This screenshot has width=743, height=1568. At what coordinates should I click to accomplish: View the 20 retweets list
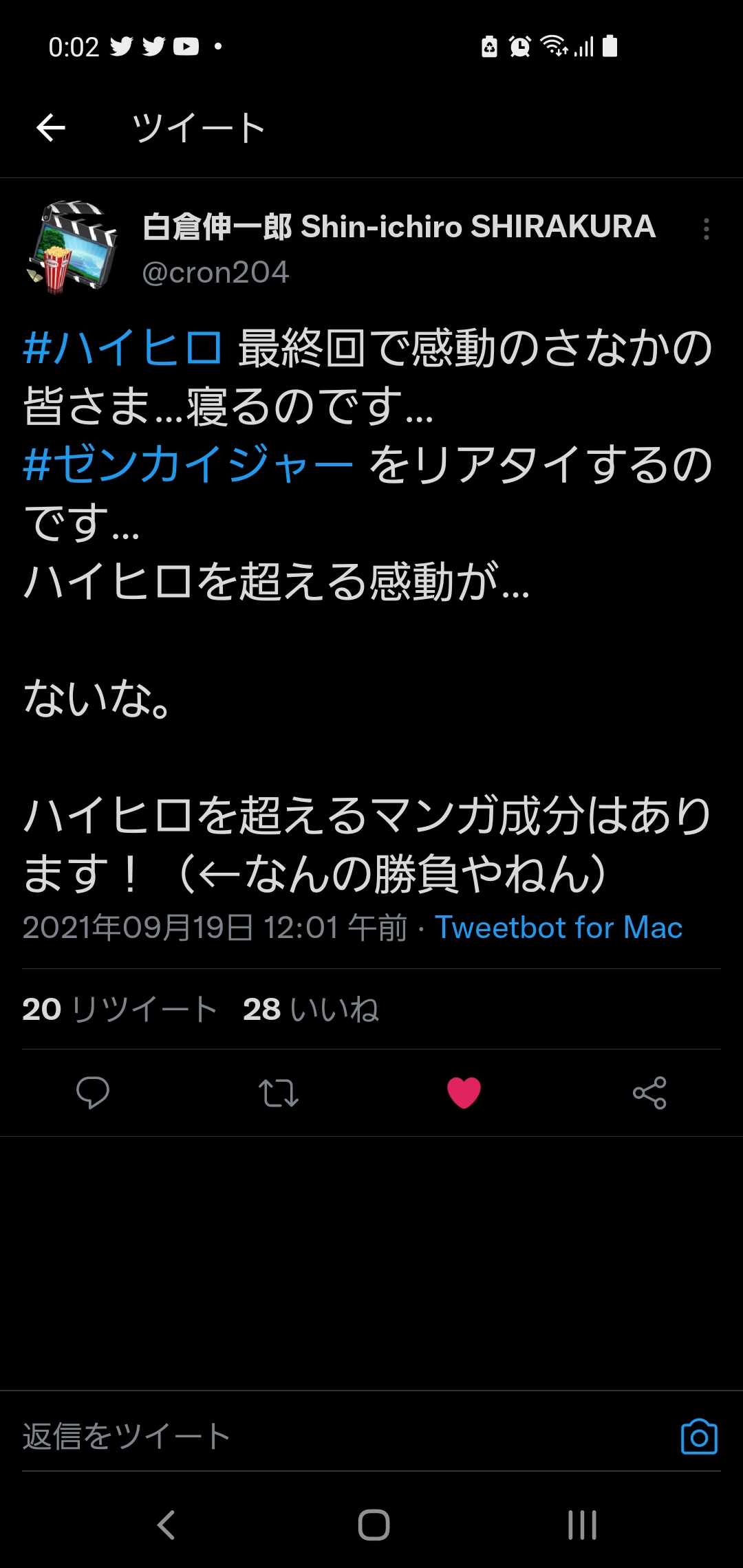120,1009
